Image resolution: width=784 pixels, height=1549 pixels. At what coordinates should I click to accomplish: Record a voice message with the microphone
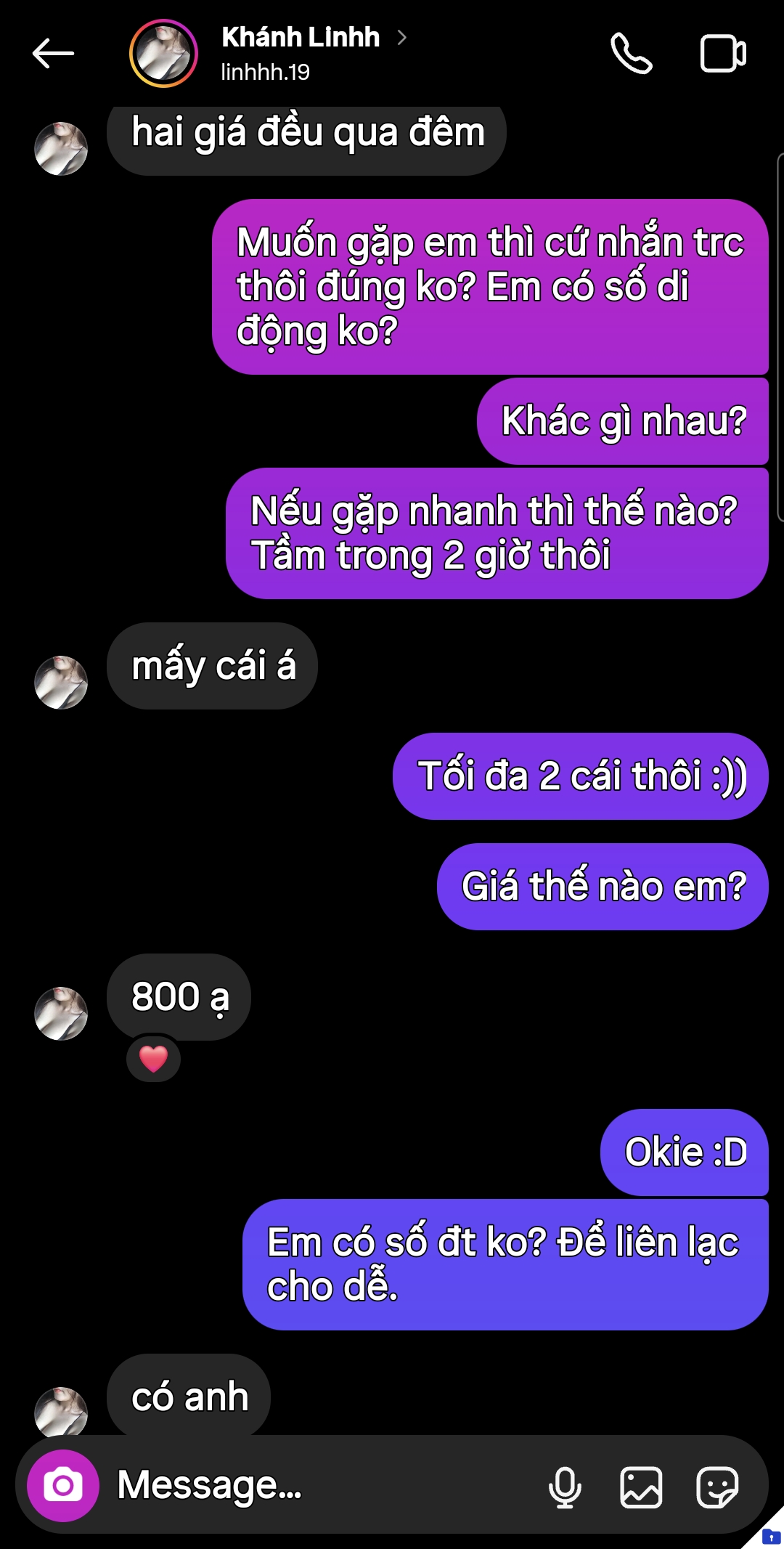[x=565, y=1487]
